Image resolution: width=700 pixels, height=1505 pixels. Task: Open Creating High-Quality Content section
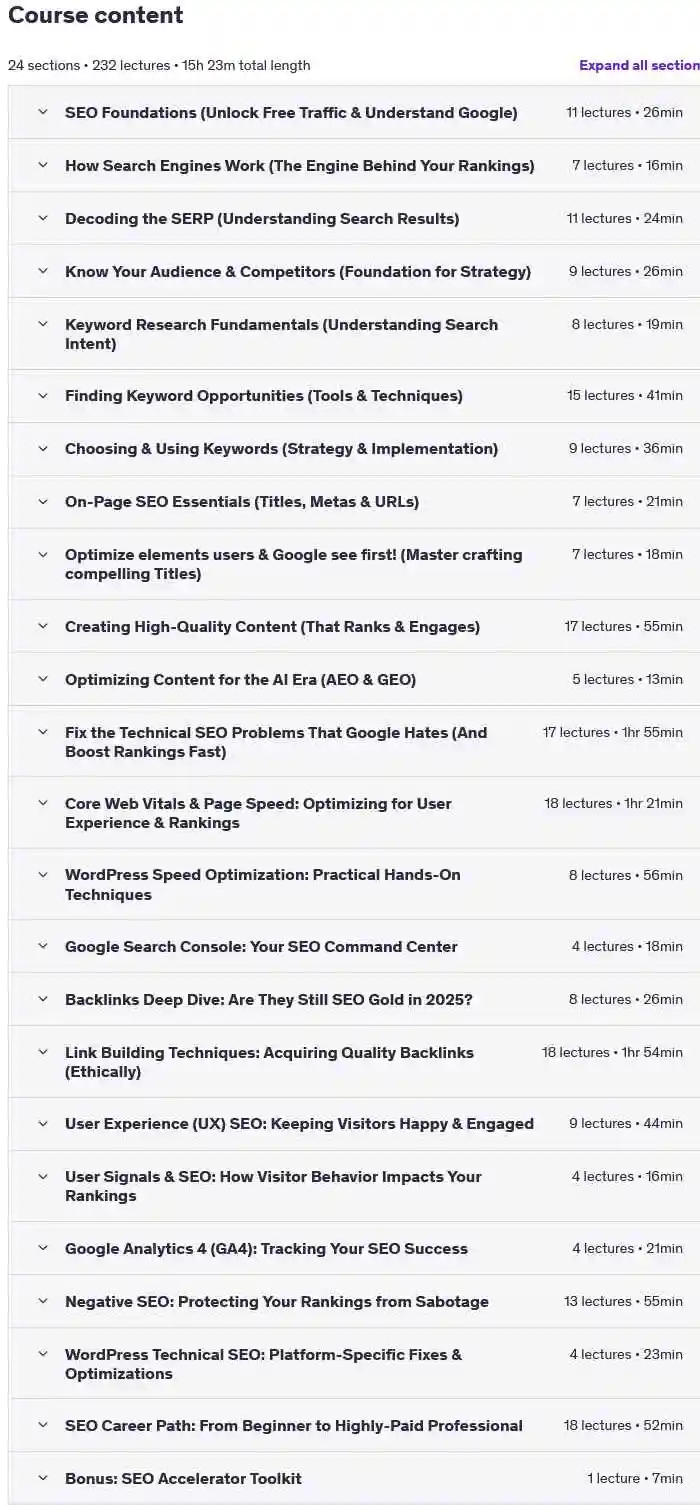pos(354,627)
